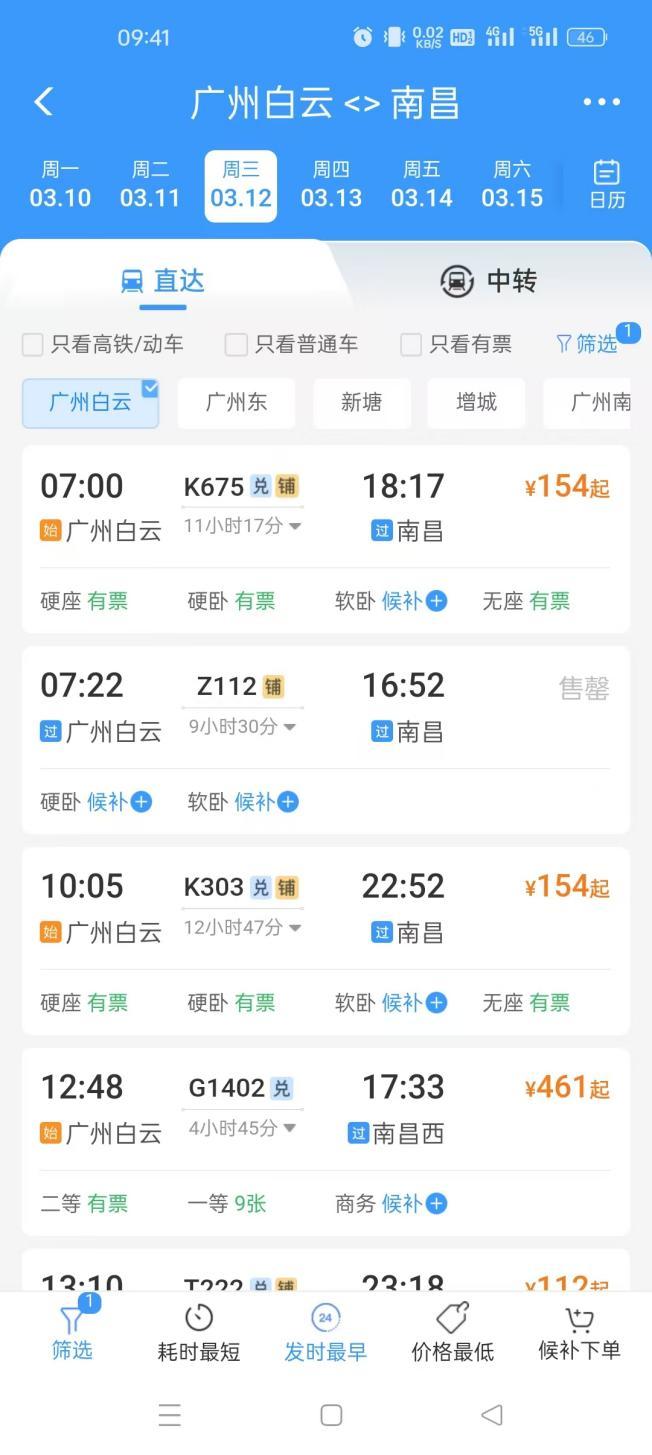
Task: Go back using the top-left arrow
Action: pyautogui.click(x=43, y=102)
